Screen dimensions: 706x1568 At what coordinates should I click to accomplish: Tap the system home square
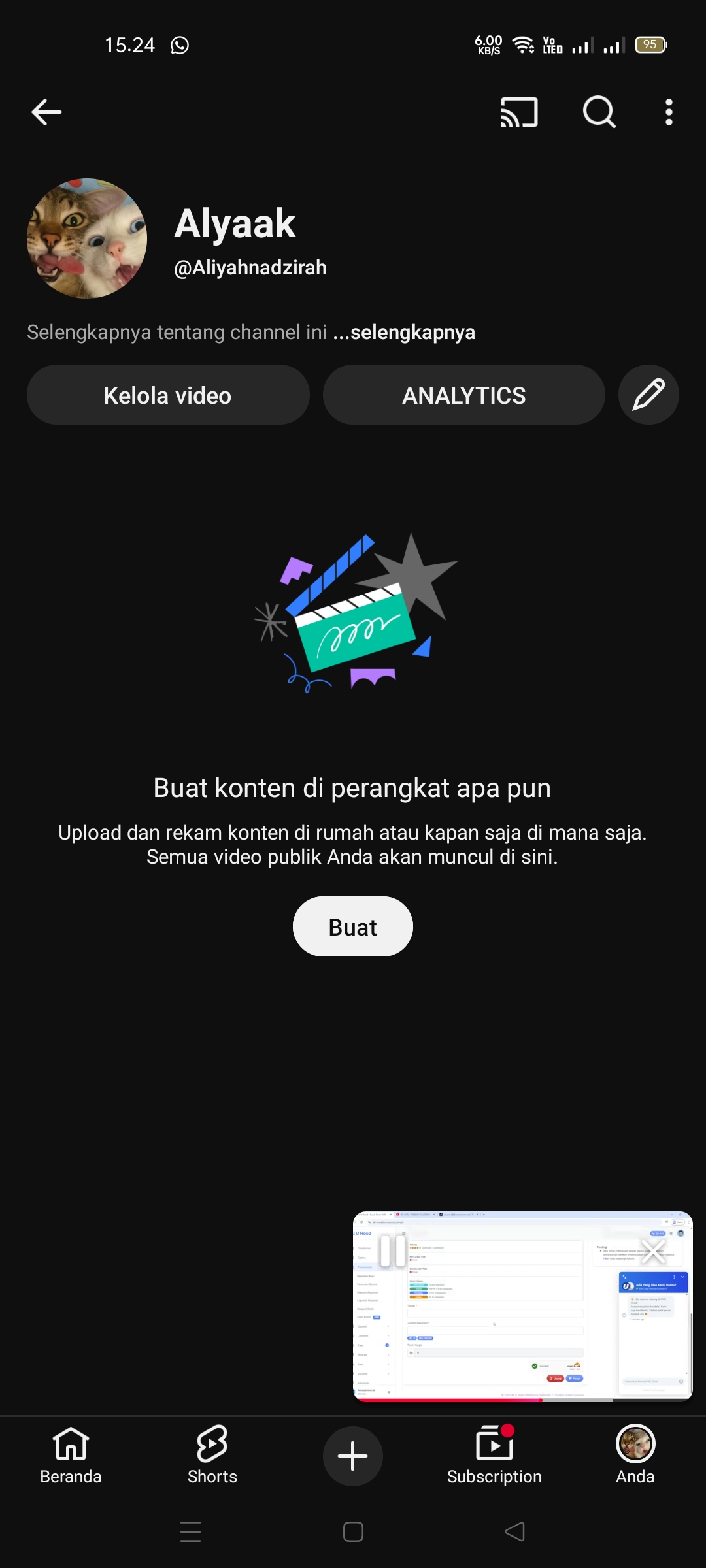353,1532
